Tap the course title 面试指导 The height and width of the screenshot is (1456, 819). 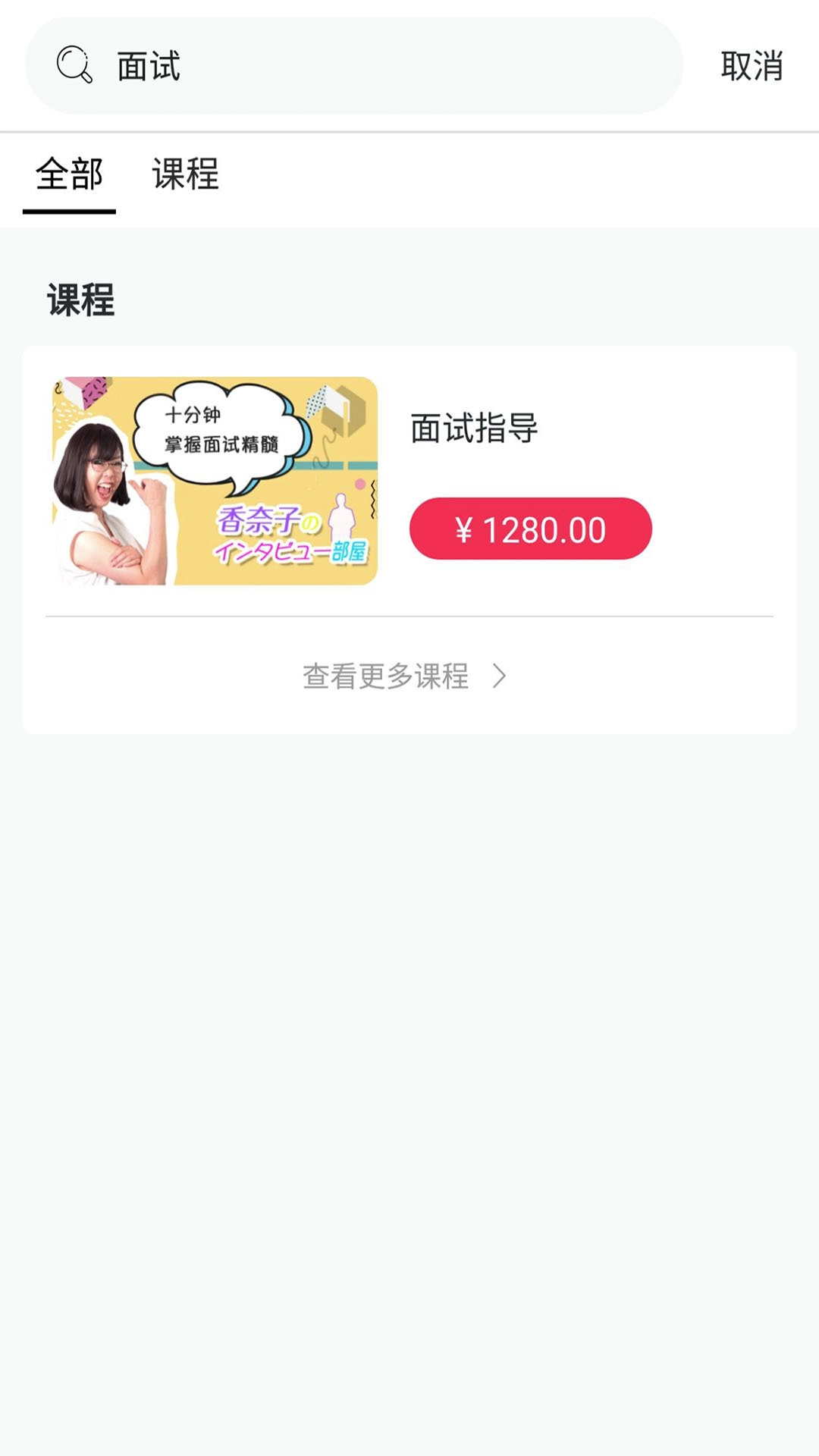pos(474,429)
